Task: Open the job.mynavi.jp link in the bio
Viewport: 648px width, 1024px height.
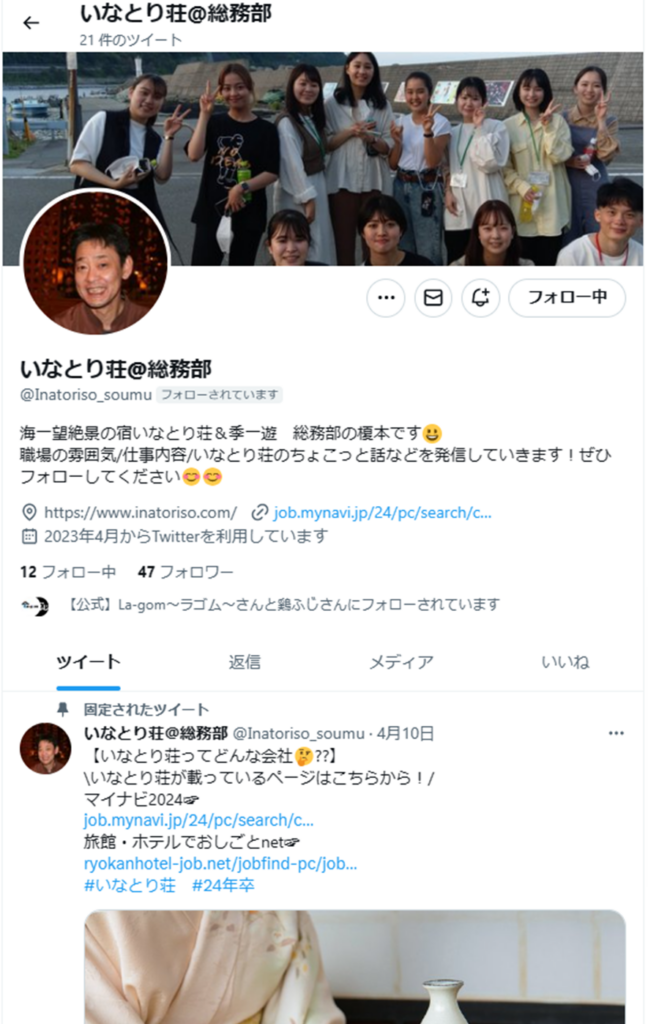Action: [x=383, y=512]
